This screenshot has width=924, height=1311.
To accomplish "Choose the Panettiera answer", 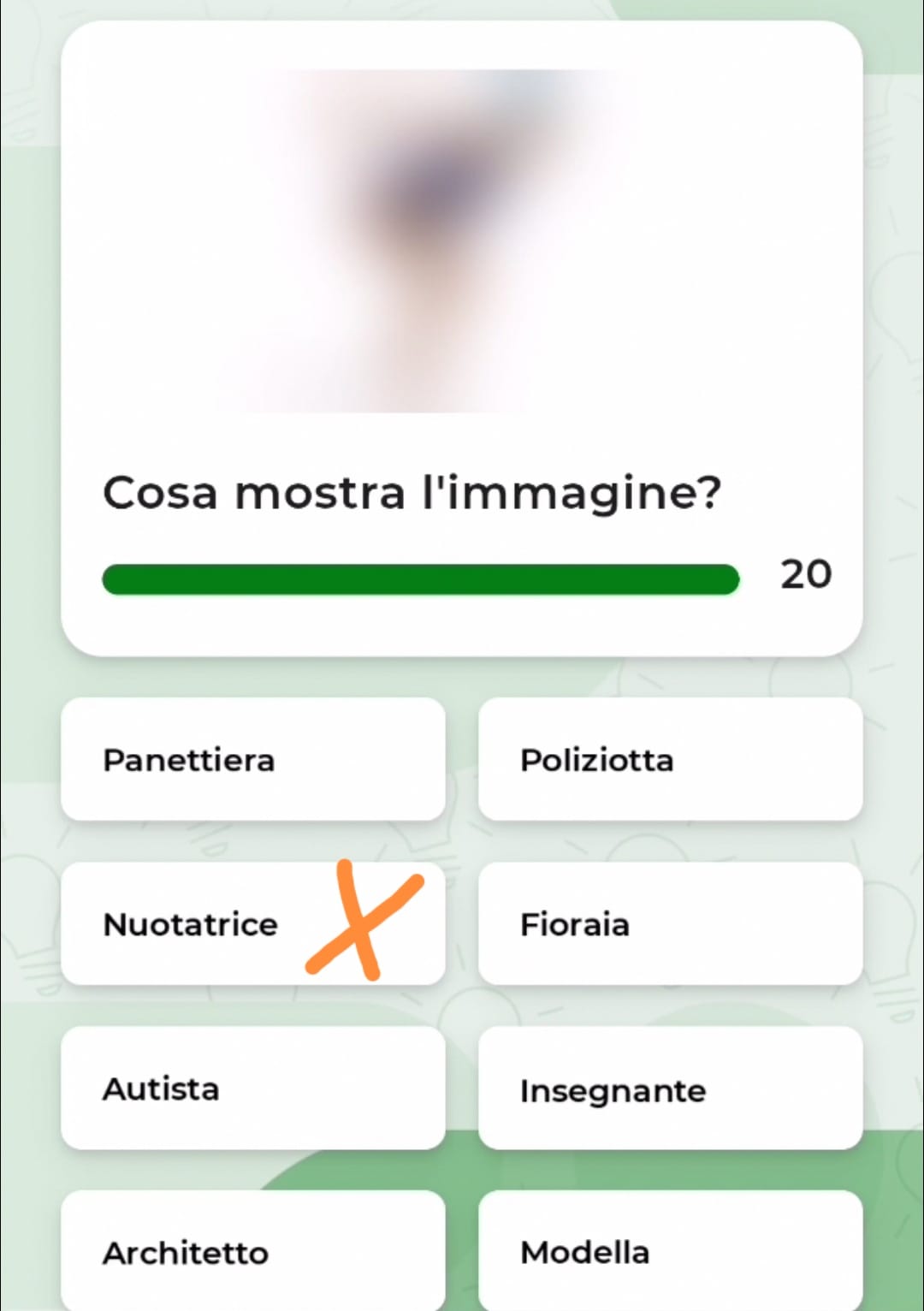I will [x=253, y=760].
